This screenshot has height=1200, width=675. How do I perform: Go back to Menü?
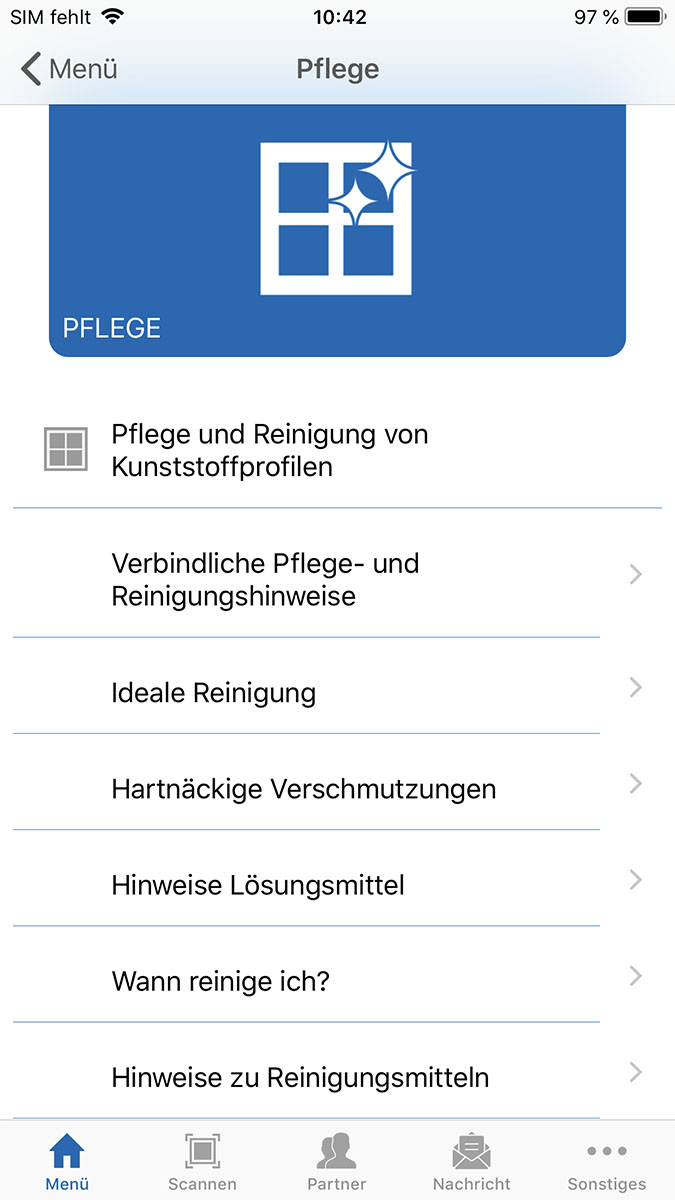(69, 69)
